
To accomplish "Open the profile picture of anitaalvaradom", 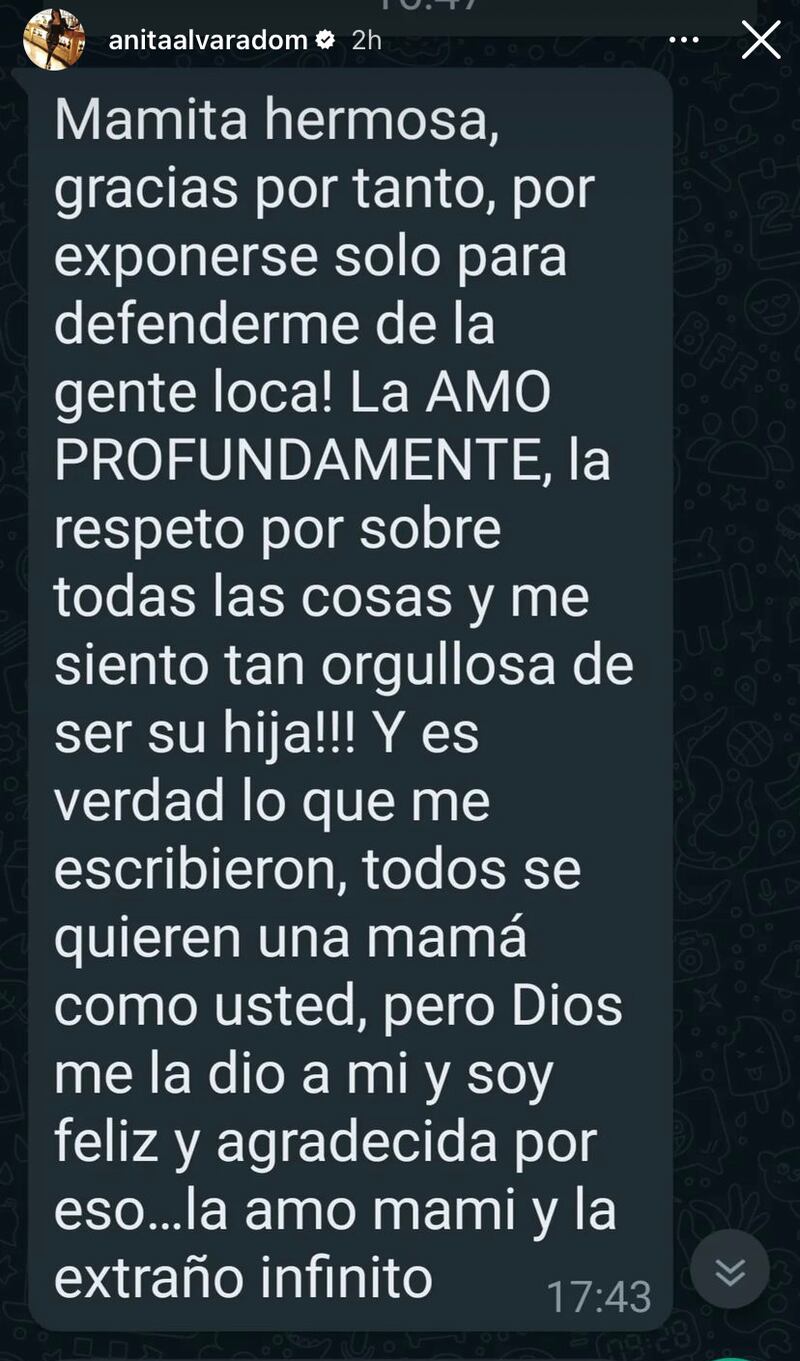I will 53,40.
